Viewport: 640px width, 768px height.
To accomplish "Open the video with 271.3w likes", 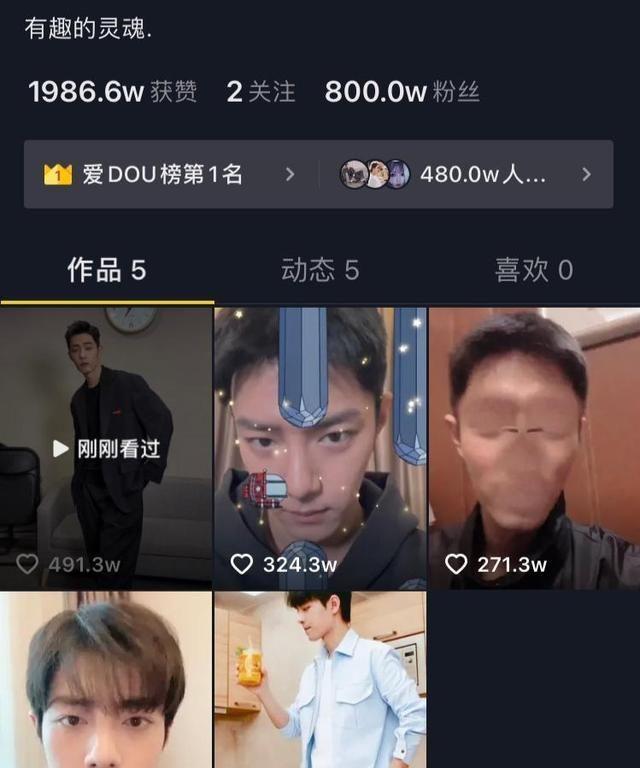I will coord(534,448).
